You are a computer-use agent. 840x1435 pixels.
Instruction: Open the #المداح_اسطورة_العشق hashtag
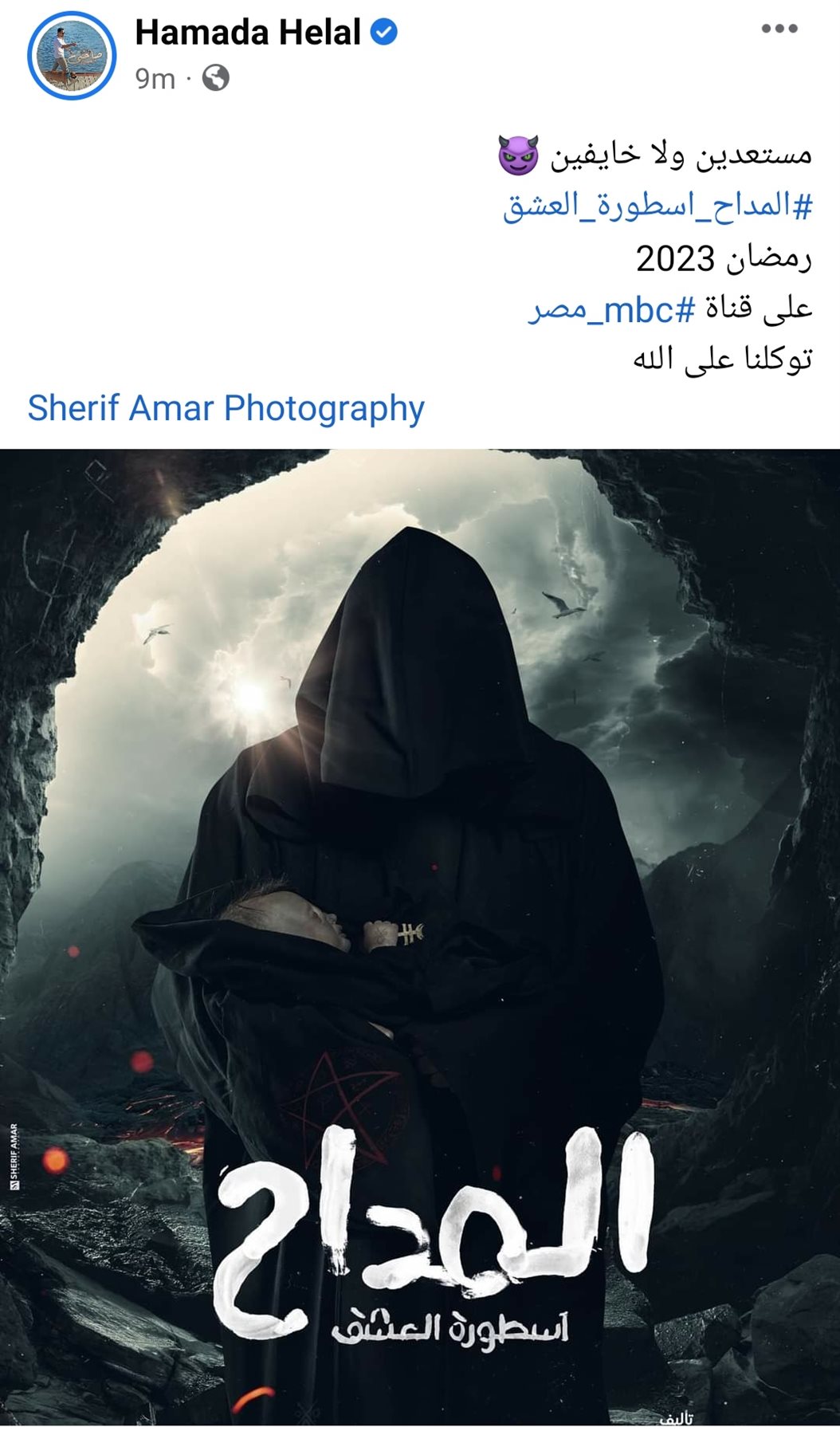click(657, 206)
